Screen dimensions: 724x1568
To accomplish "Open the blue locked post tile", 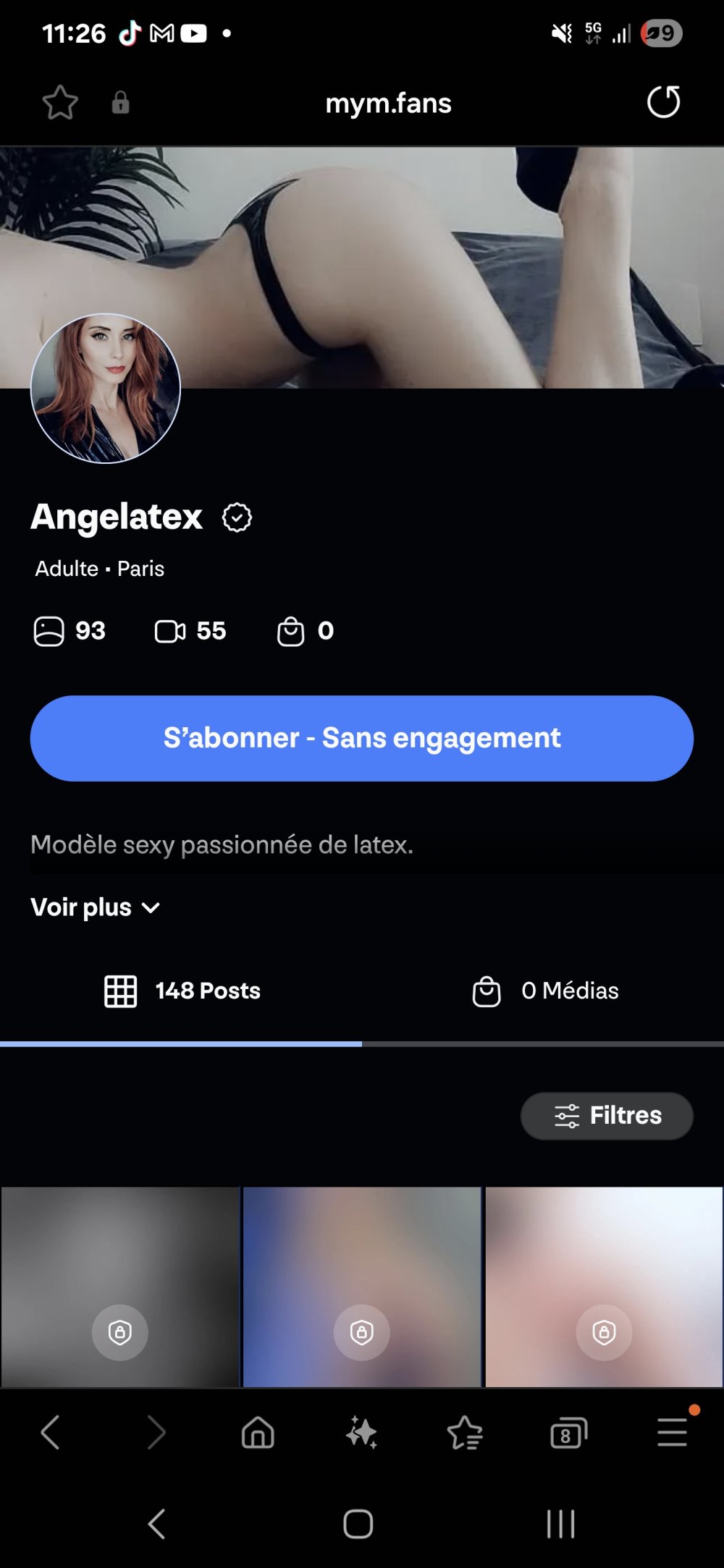I will (x=362, y=1287).
